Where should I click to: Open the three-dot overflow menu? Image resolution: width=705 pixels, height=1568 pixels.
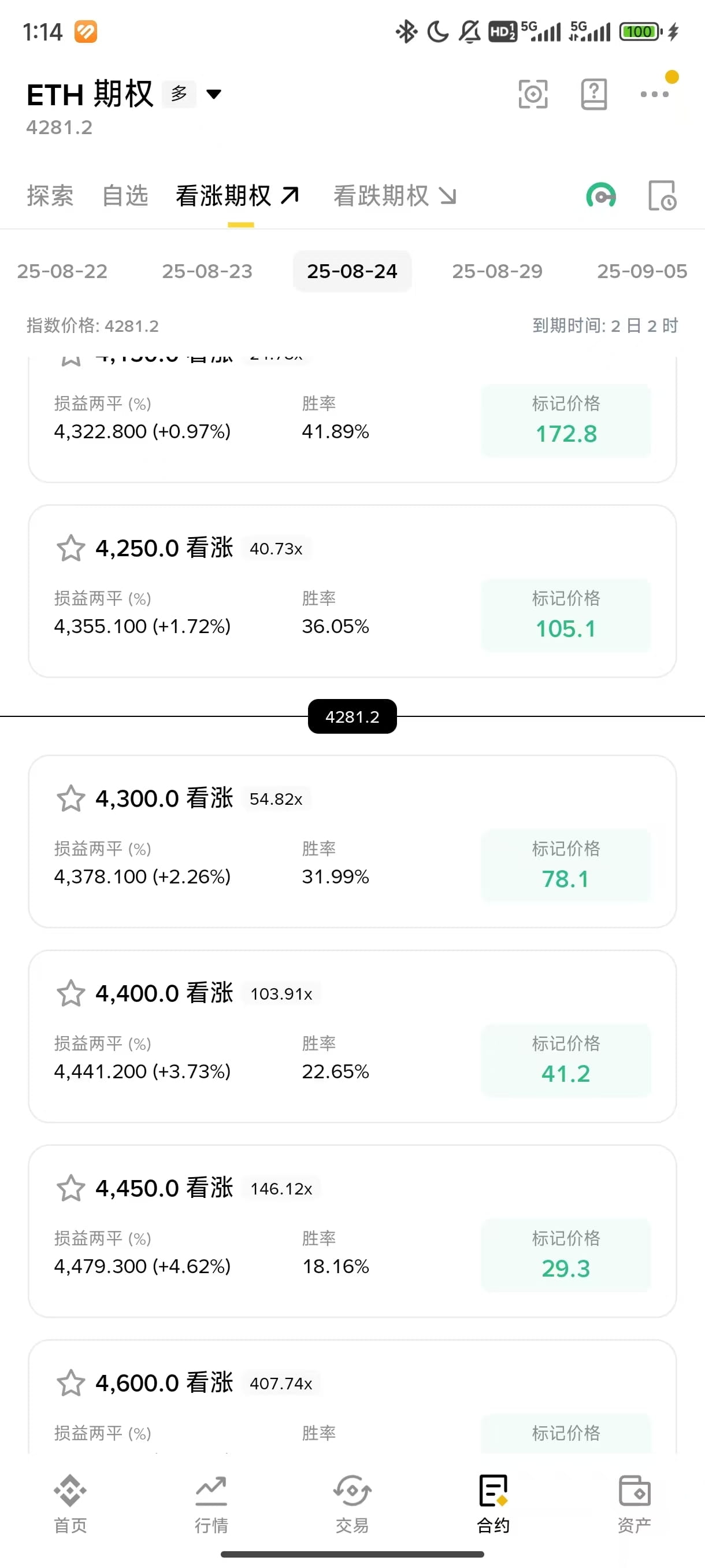[655, 94]
